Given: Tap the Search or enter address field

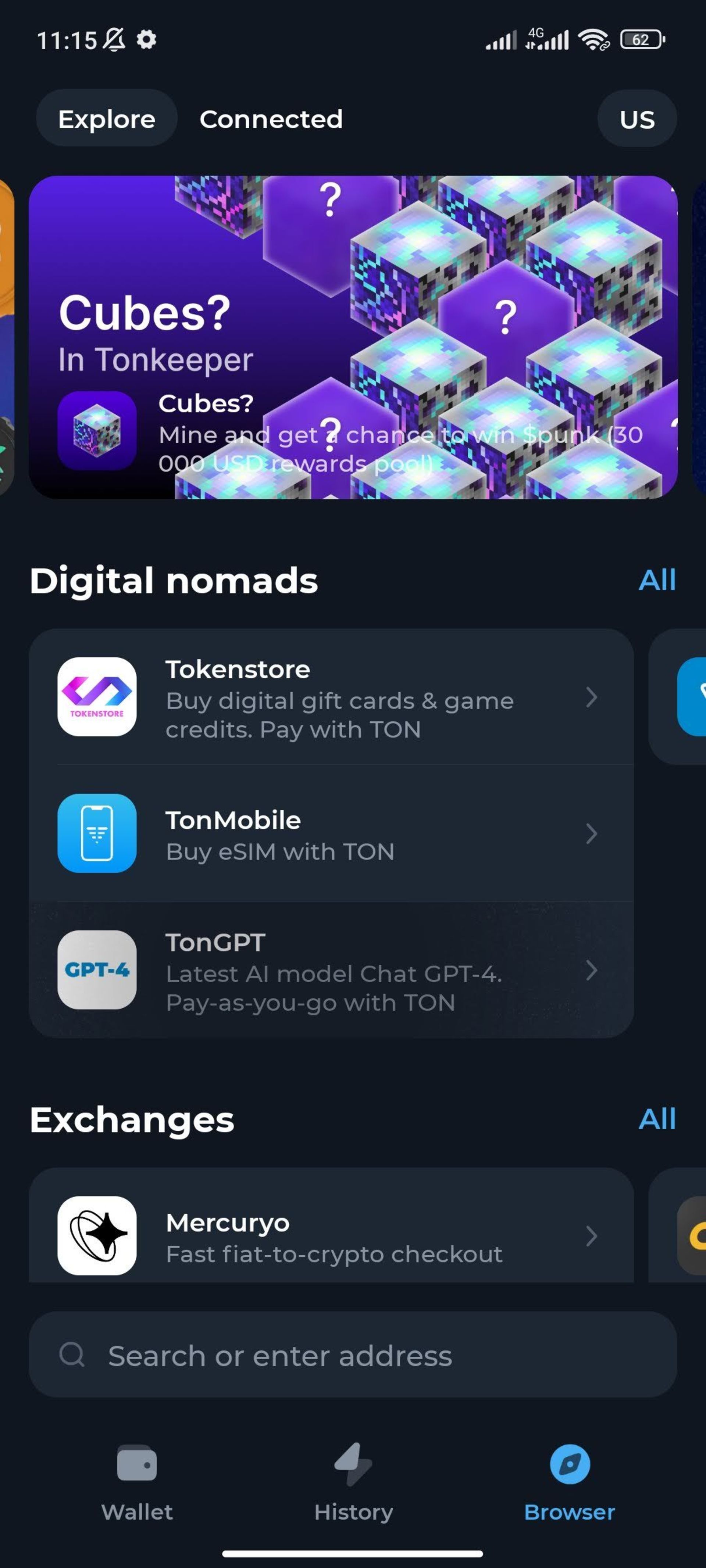Looking at the screenshot, I should coord(353,1355).
